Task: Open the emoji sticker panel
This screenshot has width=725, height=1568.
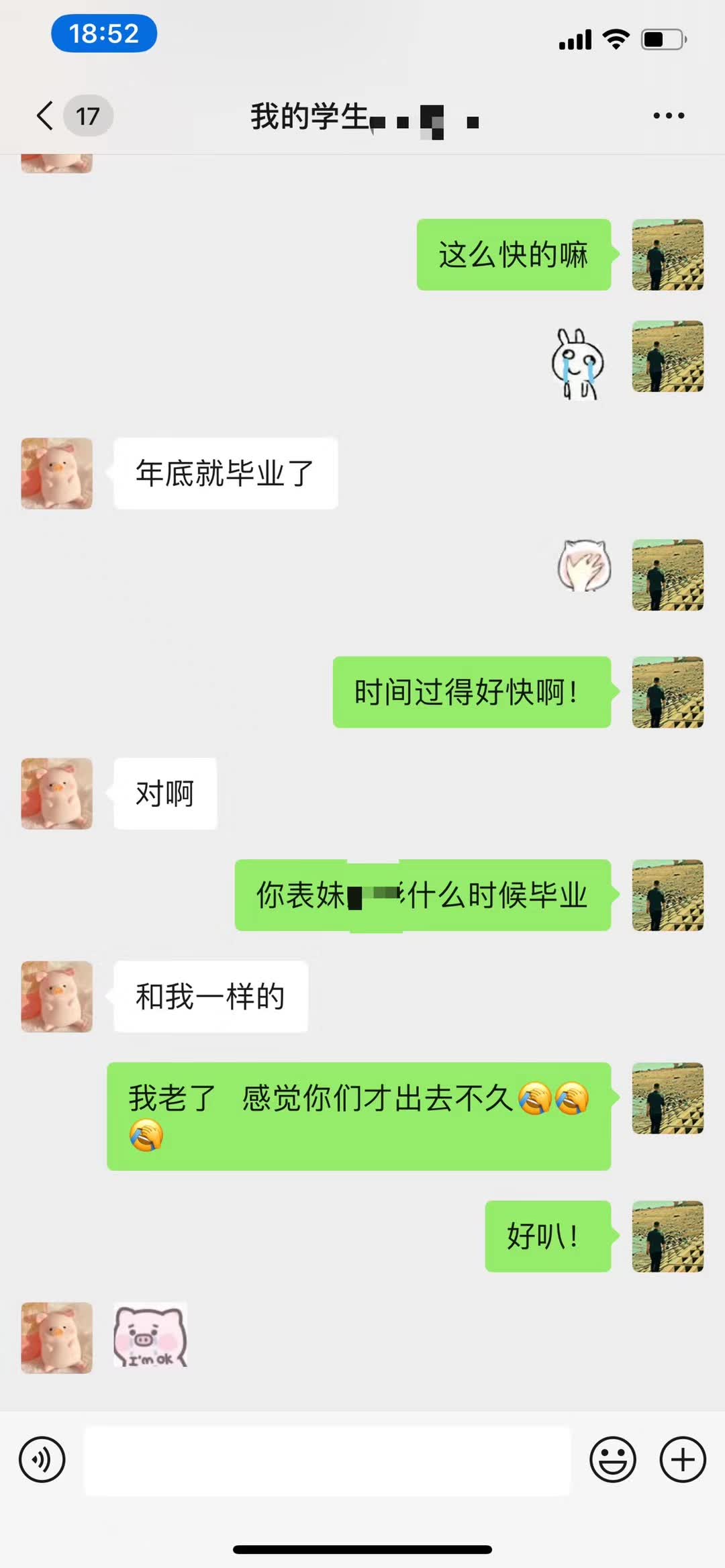Action: click(612, 1459)
